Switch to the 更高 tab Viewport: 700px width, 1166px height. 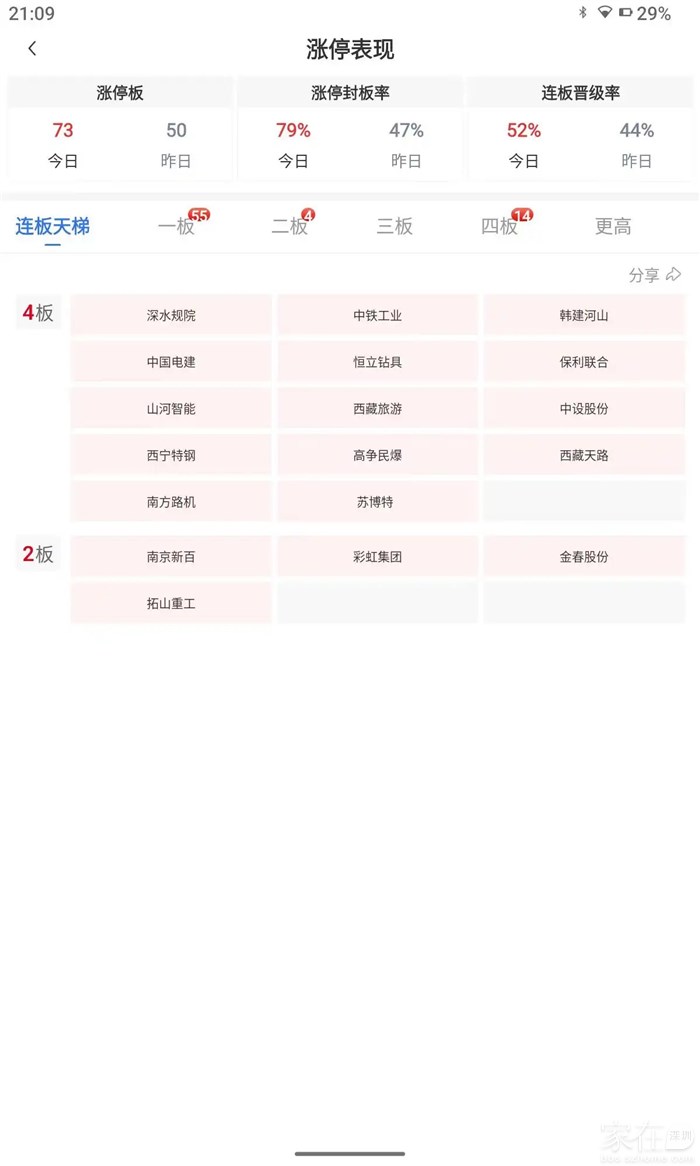tap(613, 226)
